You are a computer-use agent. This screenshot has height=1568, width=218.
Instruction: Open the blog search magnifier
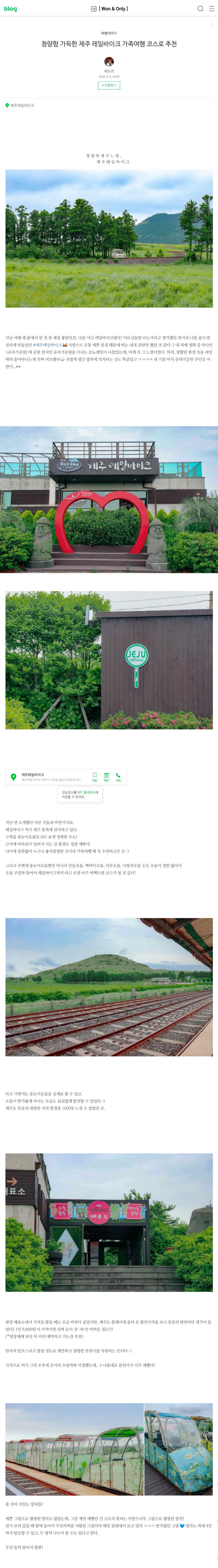coord(200,9)
